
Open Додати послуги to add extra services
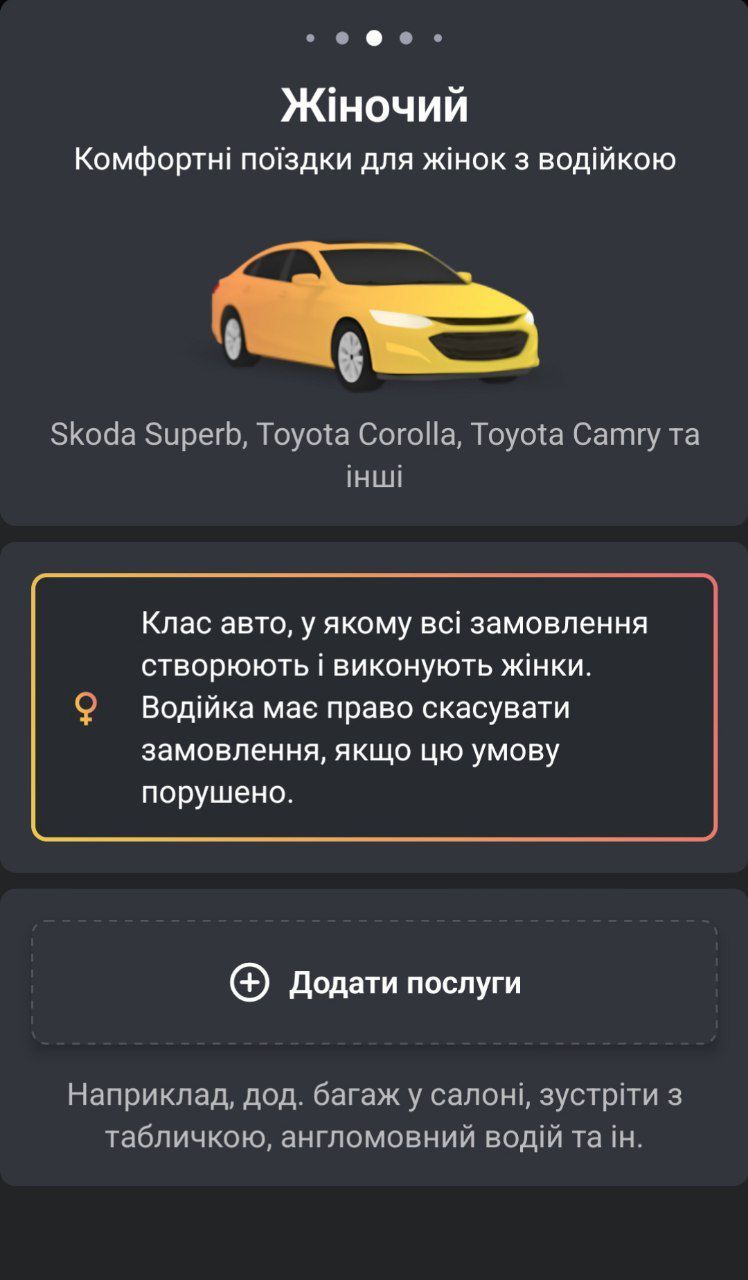374,982
